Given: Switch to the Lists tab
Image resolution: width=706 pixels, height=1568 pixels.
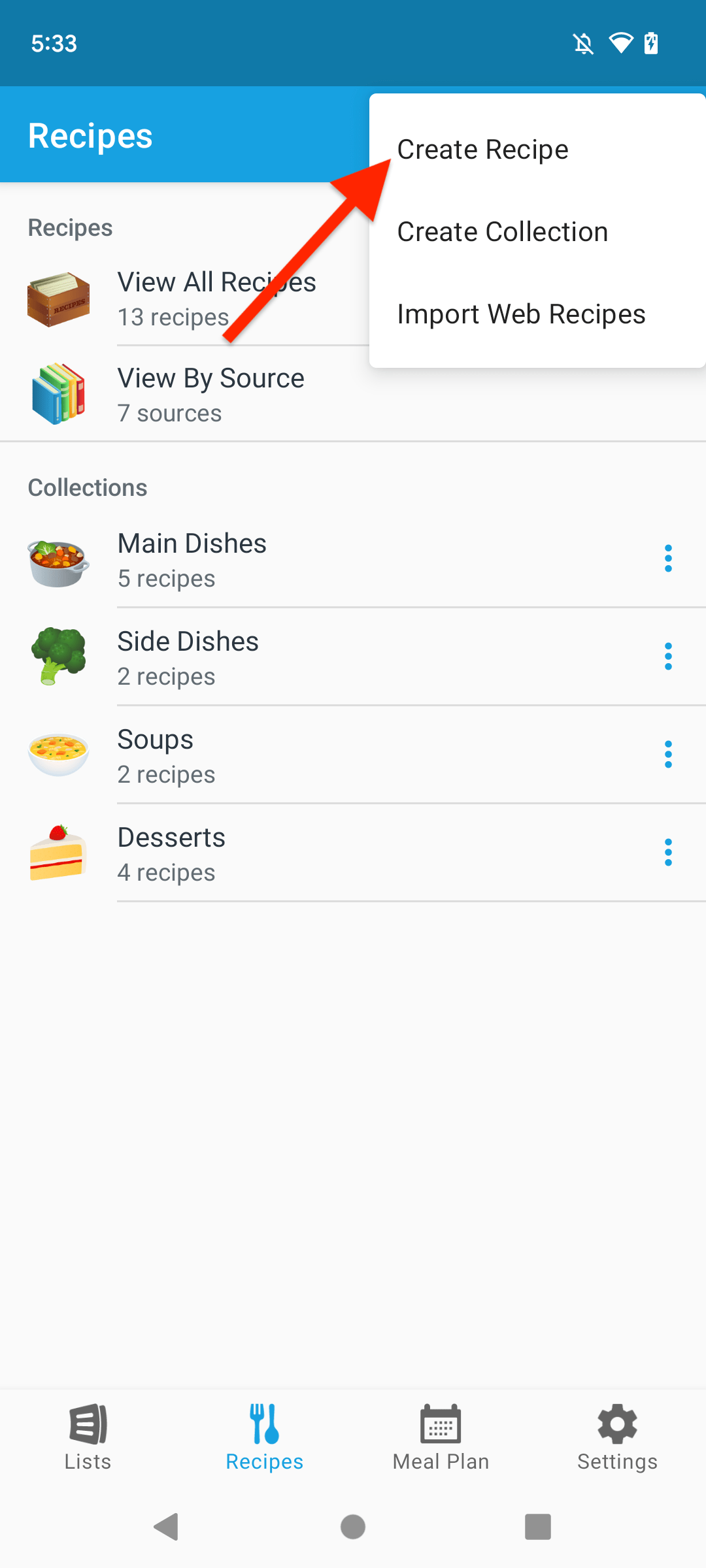Looking at the screenshot, I should [x=88, y=1437].
